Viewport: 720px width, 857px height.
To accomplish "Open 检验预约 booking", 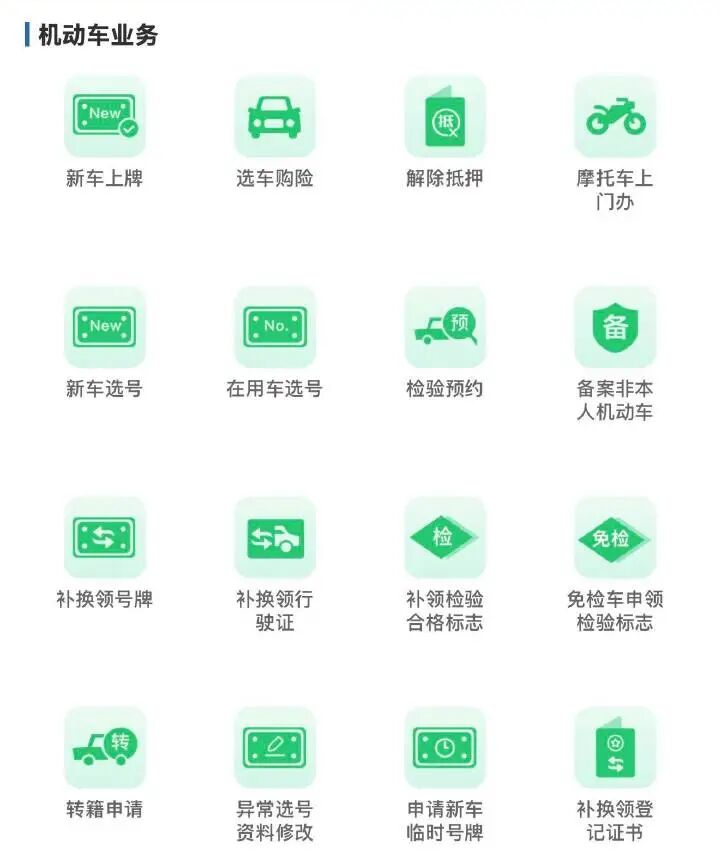I will pyautogui.click(x=445, y=327).
